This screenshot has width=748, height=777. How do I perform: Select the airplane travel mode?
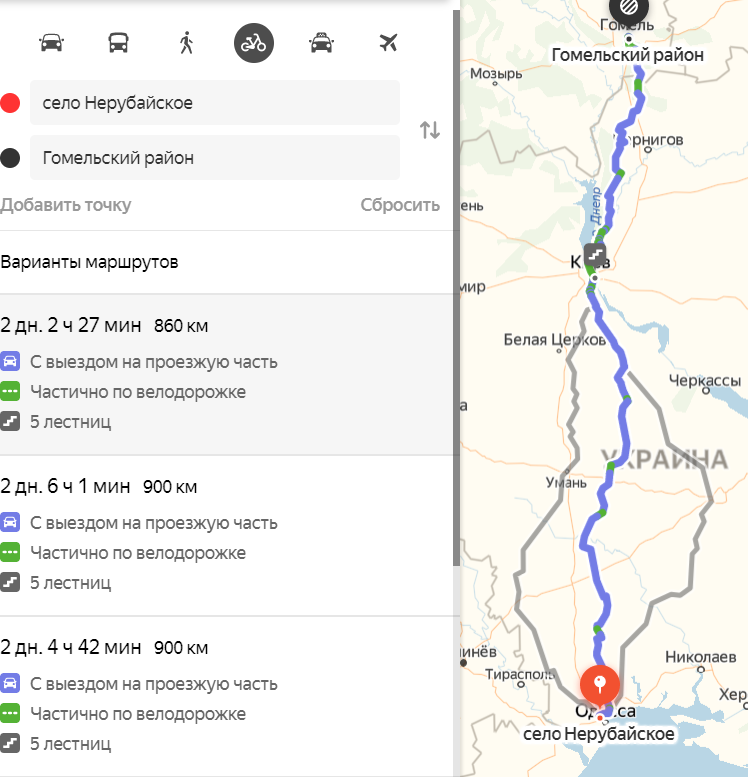pos(389,43)
